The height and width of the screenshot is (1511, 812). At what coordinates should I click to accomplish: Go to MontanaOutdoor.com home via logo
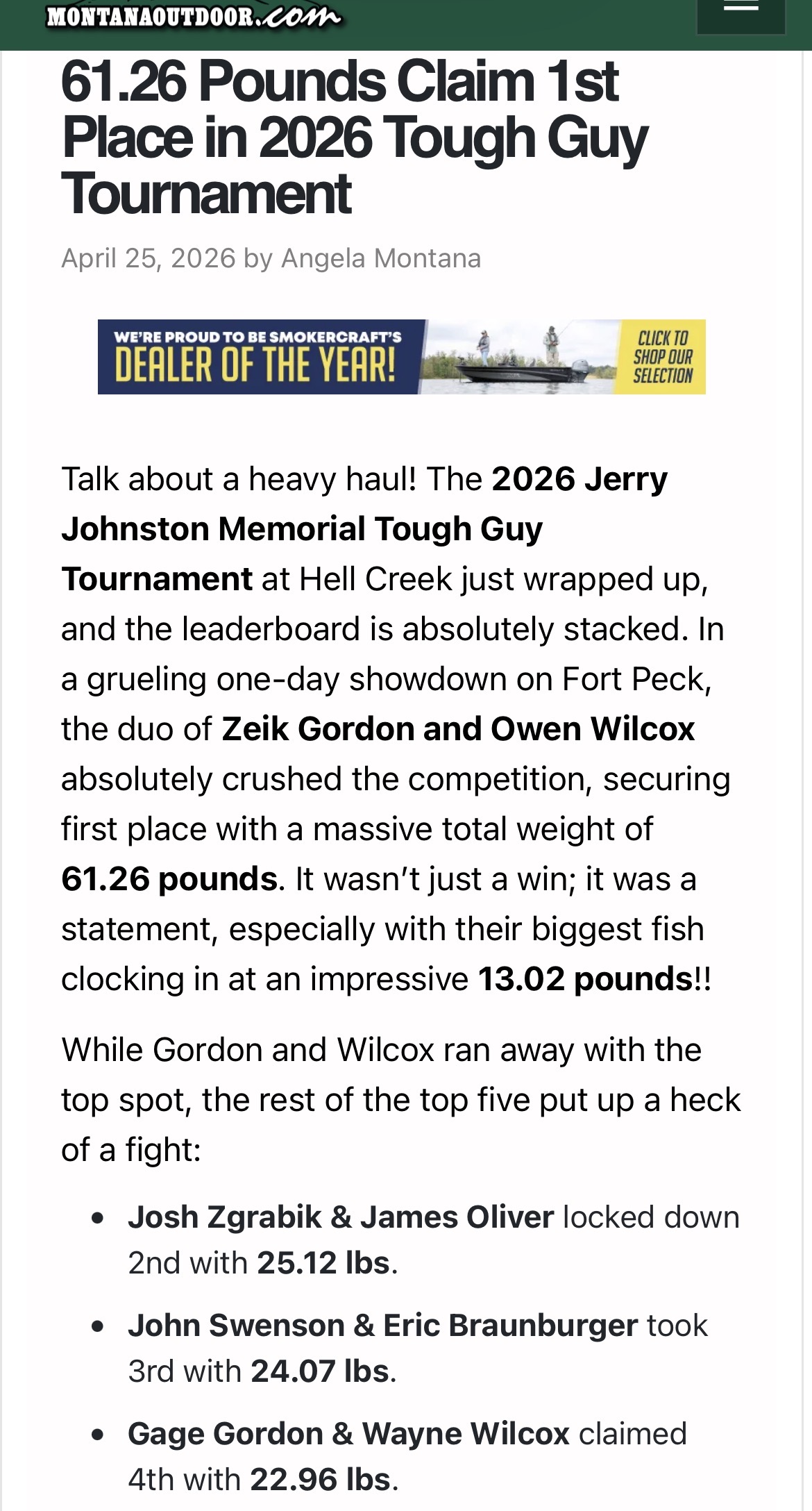coord(194,15)
